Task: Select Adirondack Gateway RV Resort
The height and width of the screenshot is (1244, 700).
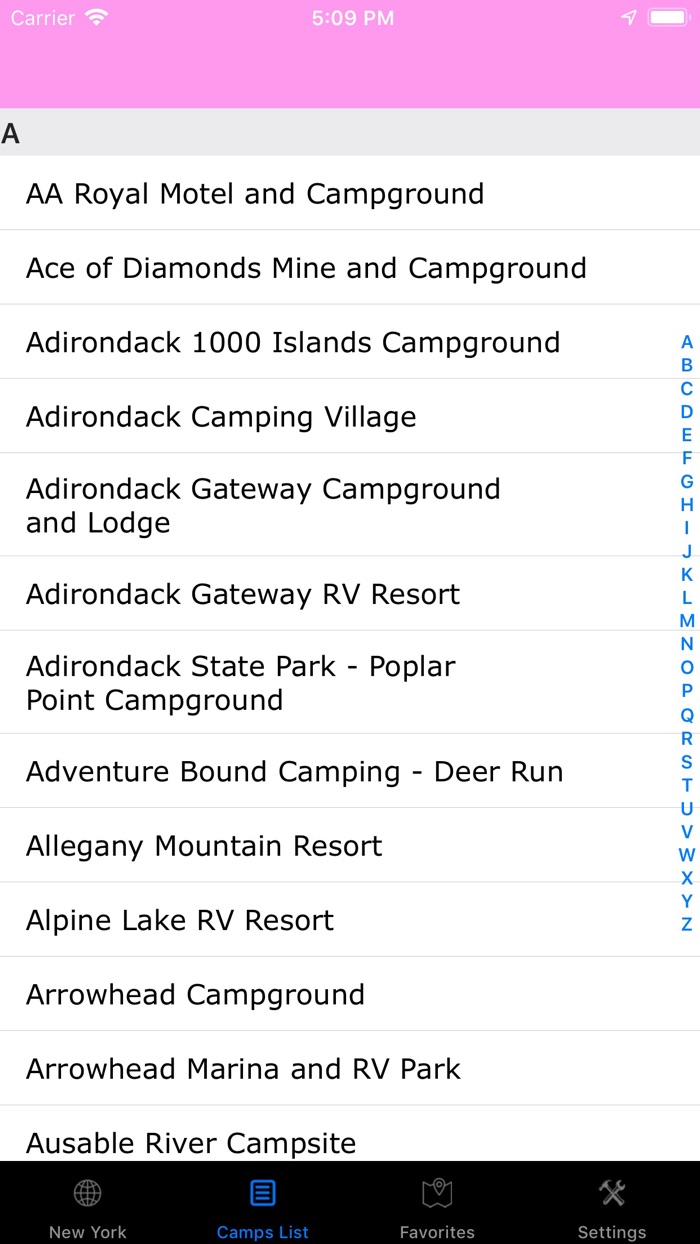Action: pos(350,594)
